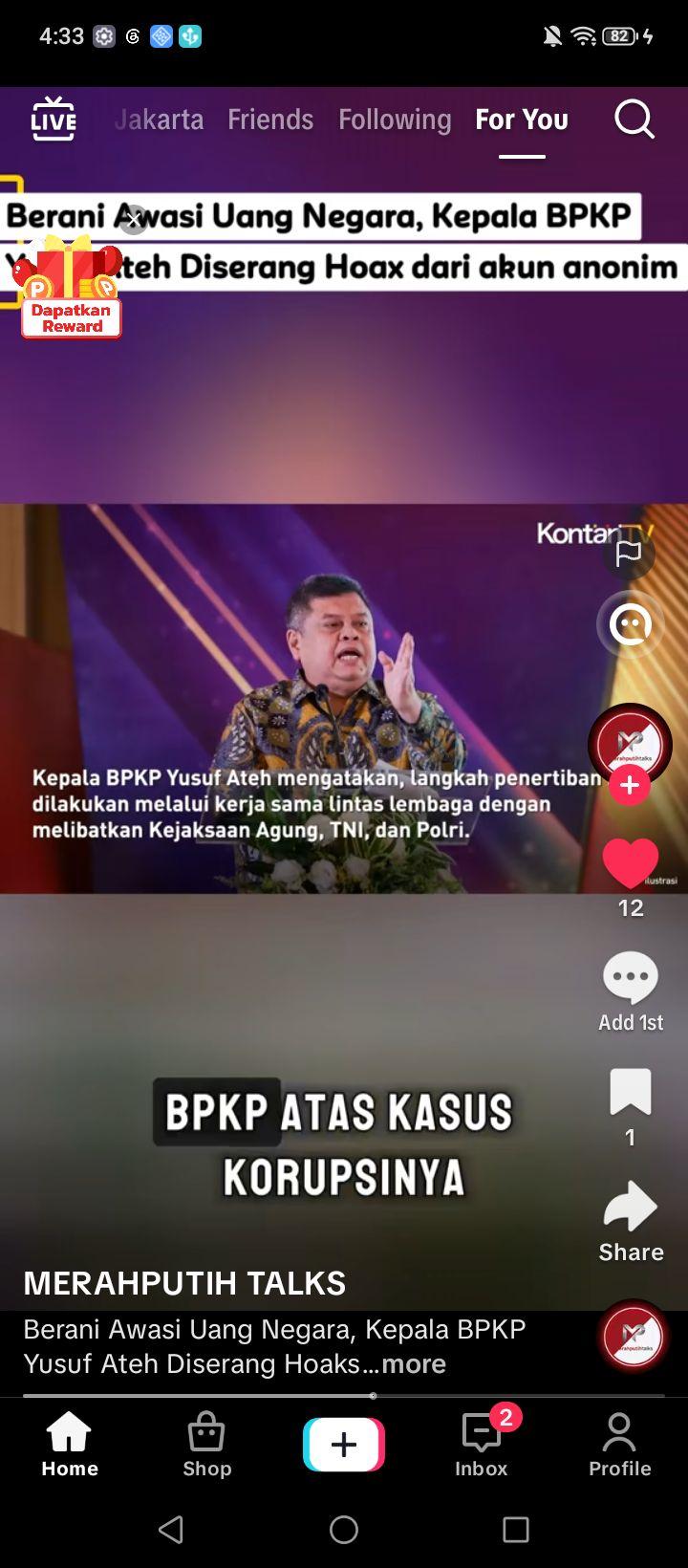Open the Shop tab
Screen dimensions: 688x1568
pos(206,1445)
